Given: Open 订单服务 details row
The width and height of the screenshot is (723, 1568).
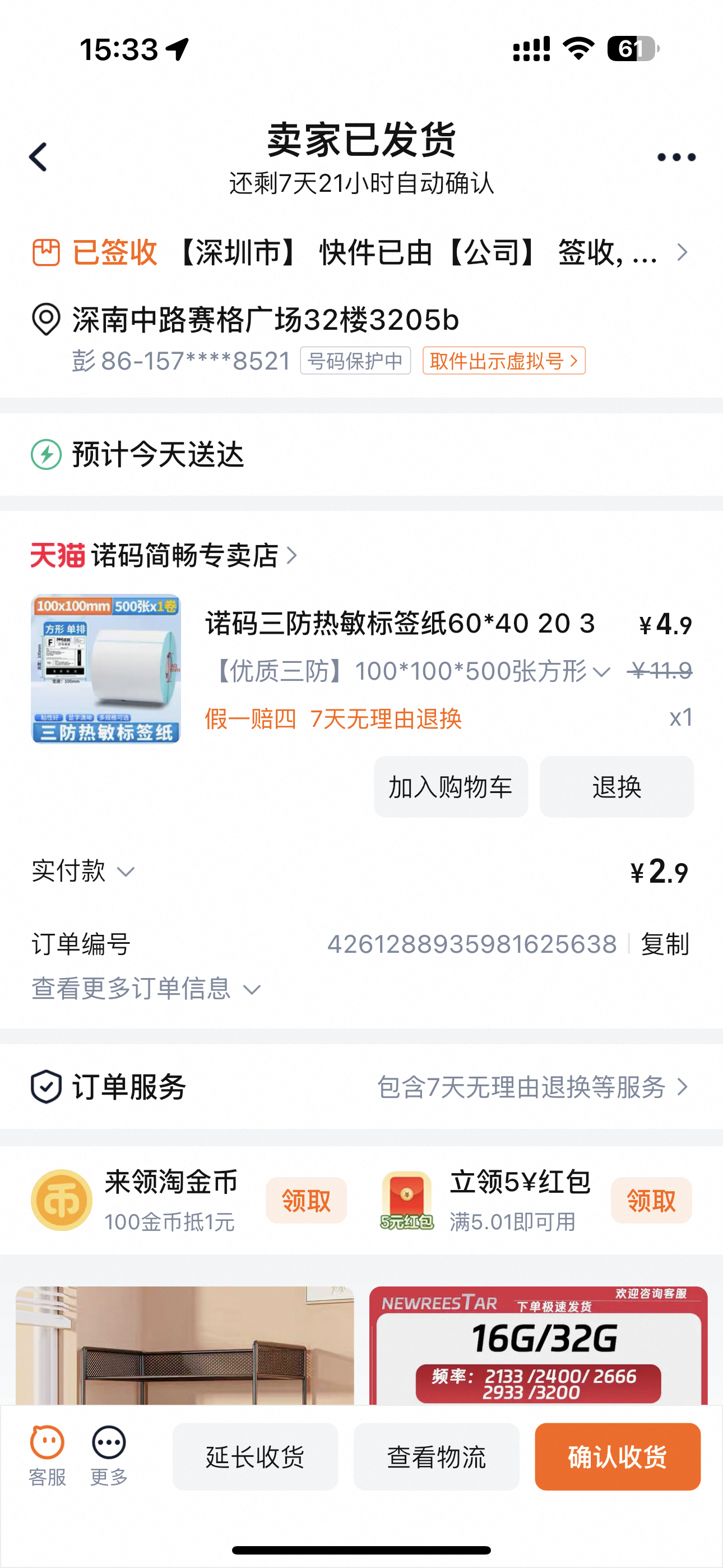Looking at the screenshot, I should click(361, 1086).
